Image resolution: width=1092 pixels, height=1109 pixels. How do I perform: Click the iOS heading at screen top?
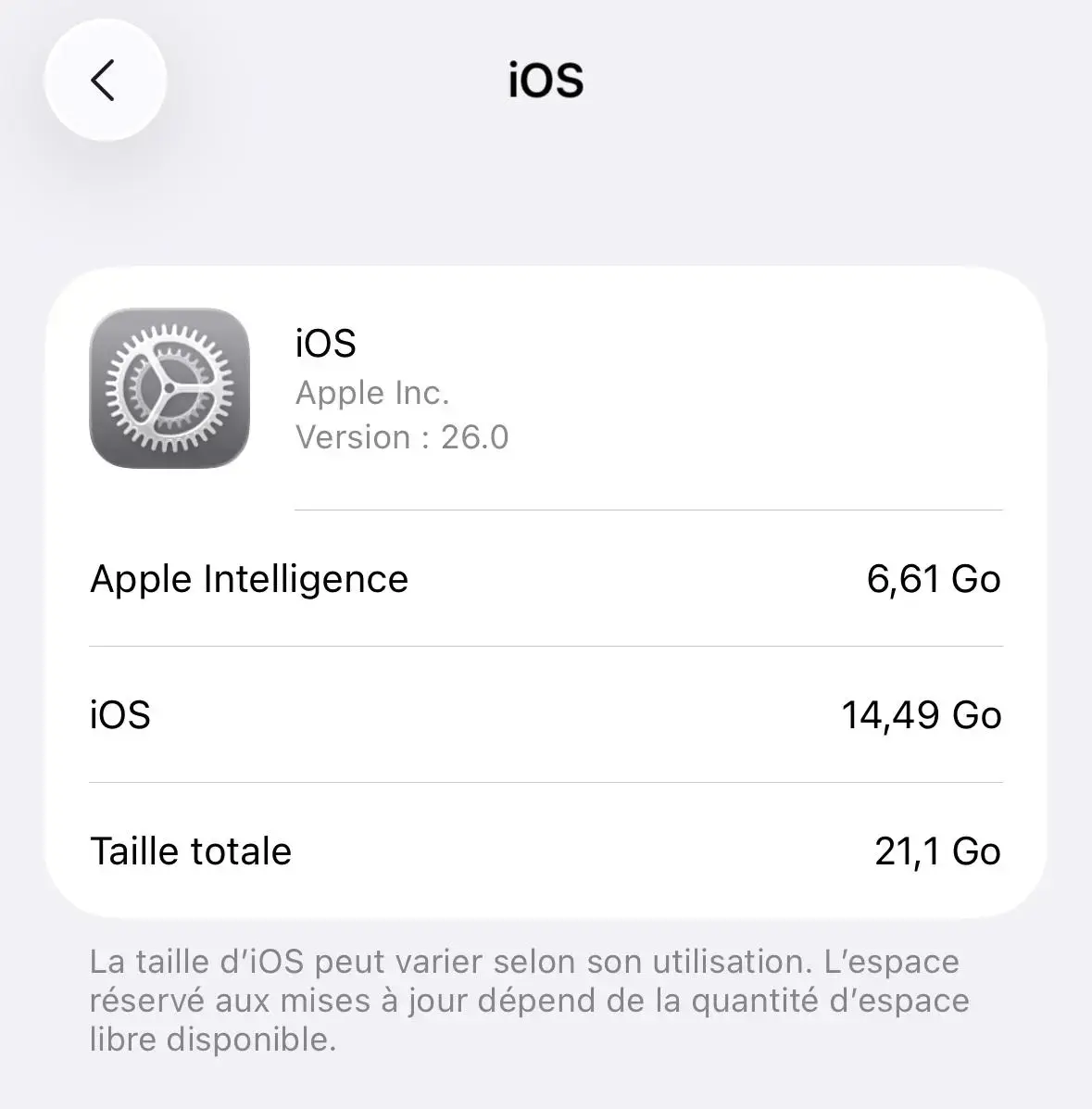[x=545, y=80]
